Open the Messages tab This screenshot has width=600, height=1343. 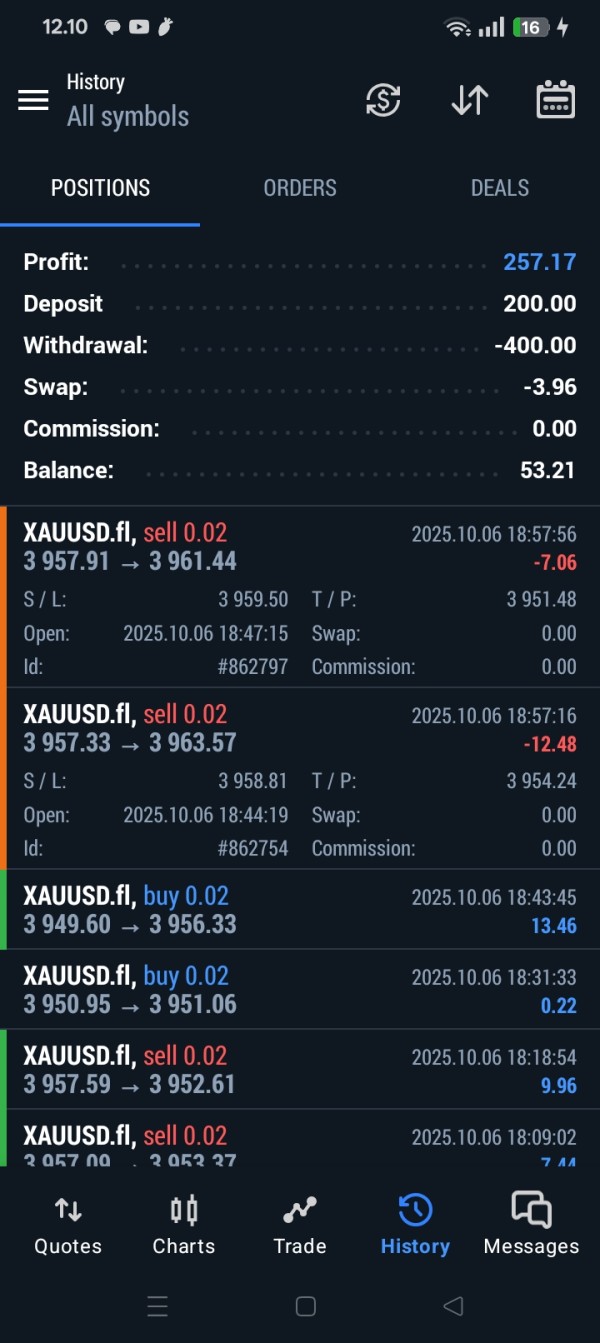coord(531,1225)
